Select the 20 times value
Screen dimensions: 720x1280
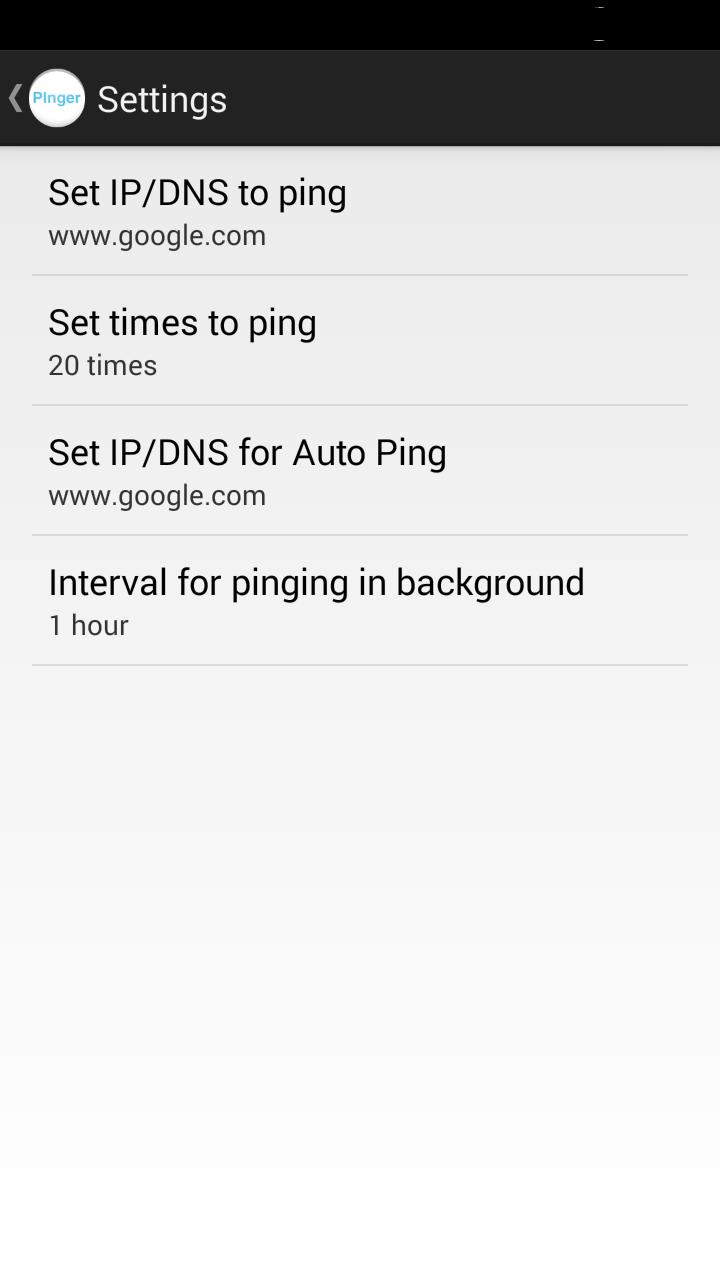click(102, 365)
